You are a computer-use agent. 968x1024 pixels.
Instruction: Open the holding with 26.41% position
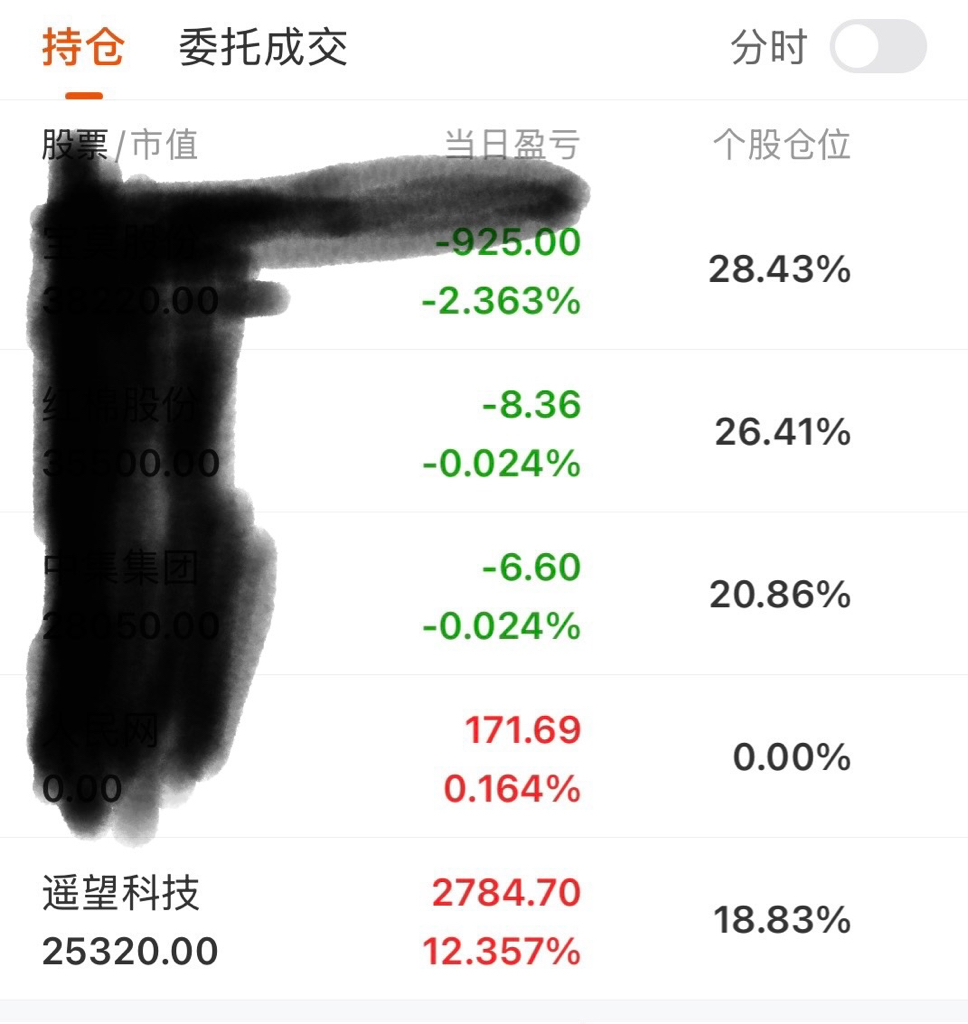click(484, 433)
